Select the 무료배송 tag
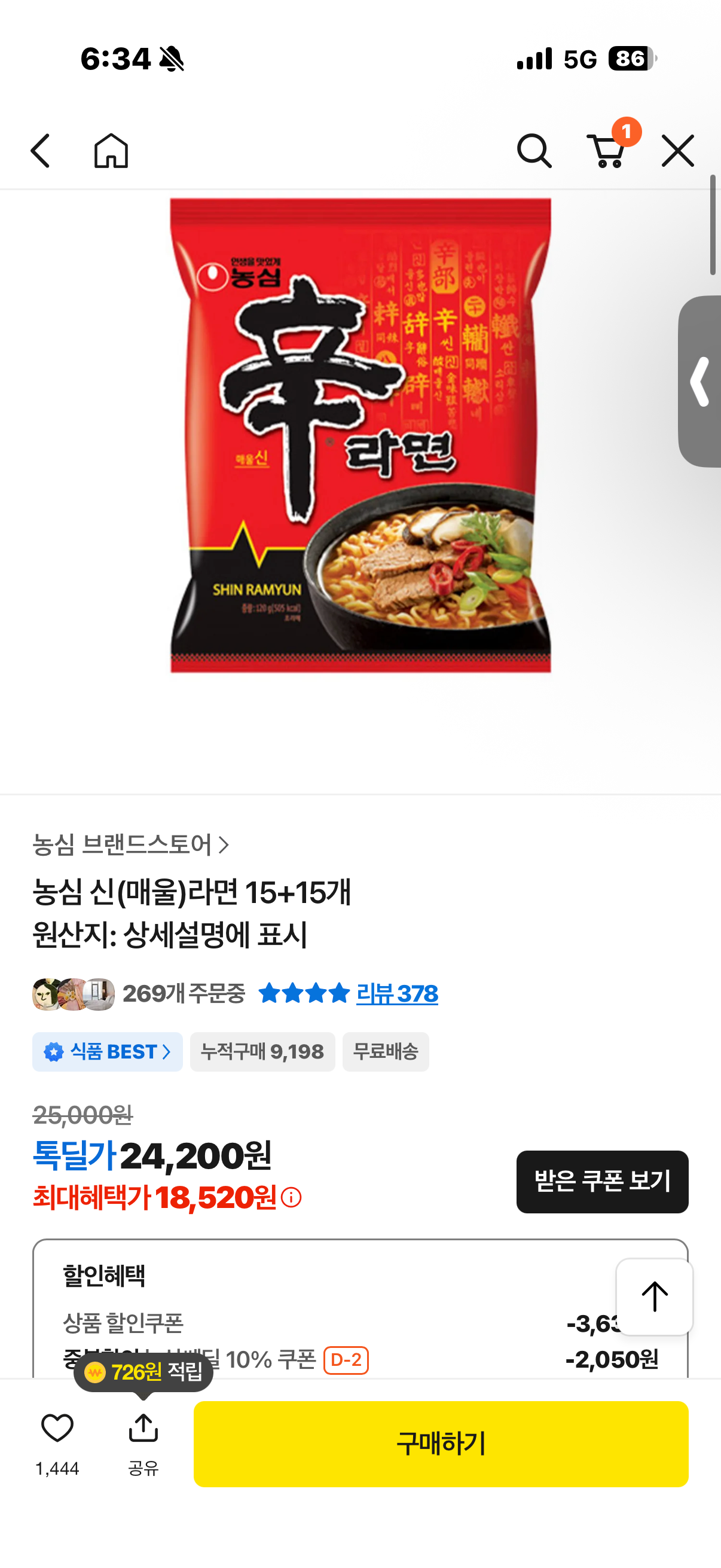 pos(386,1052)
